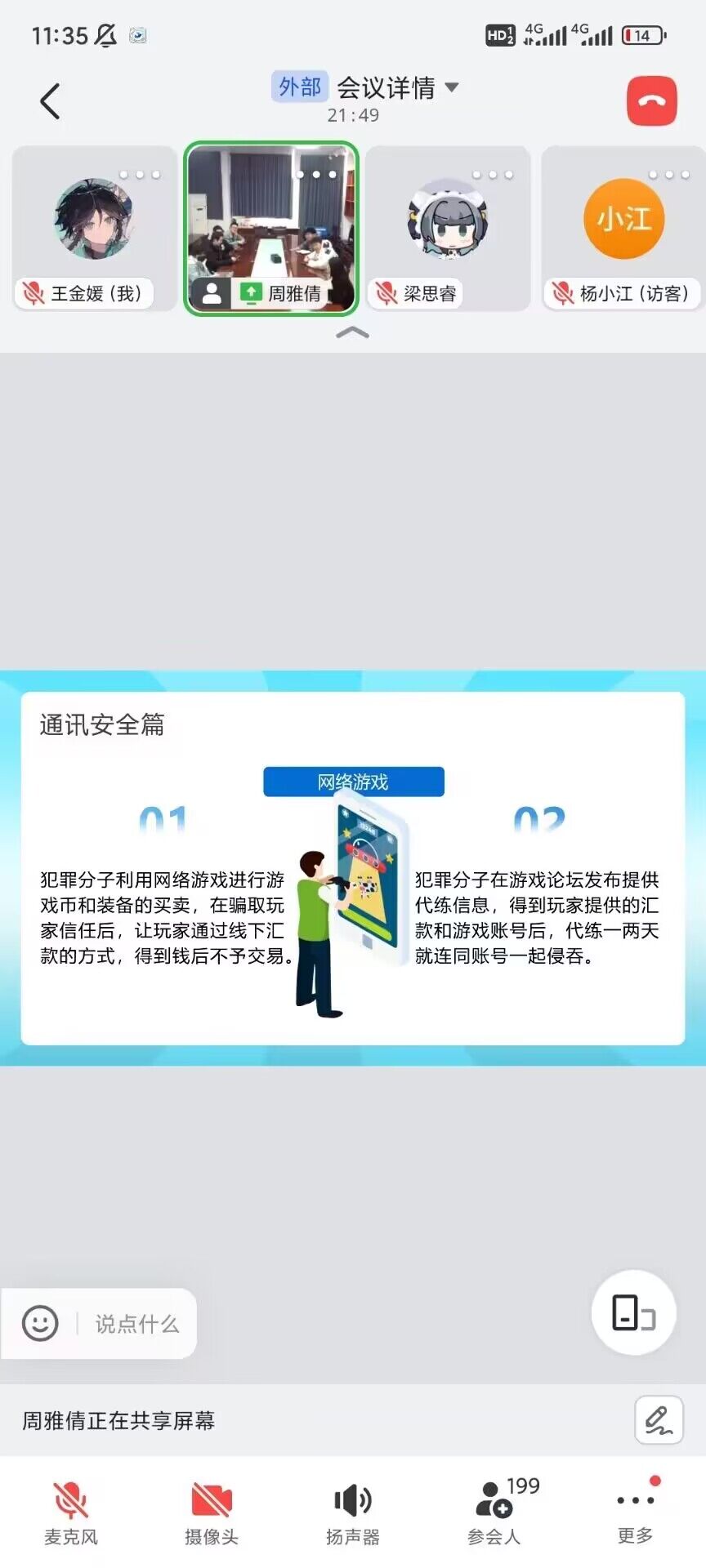The image size is (706, 1568).
Task: Open the emoji reaction picker
Action: pyautogui.click(x=40, y=1322)
